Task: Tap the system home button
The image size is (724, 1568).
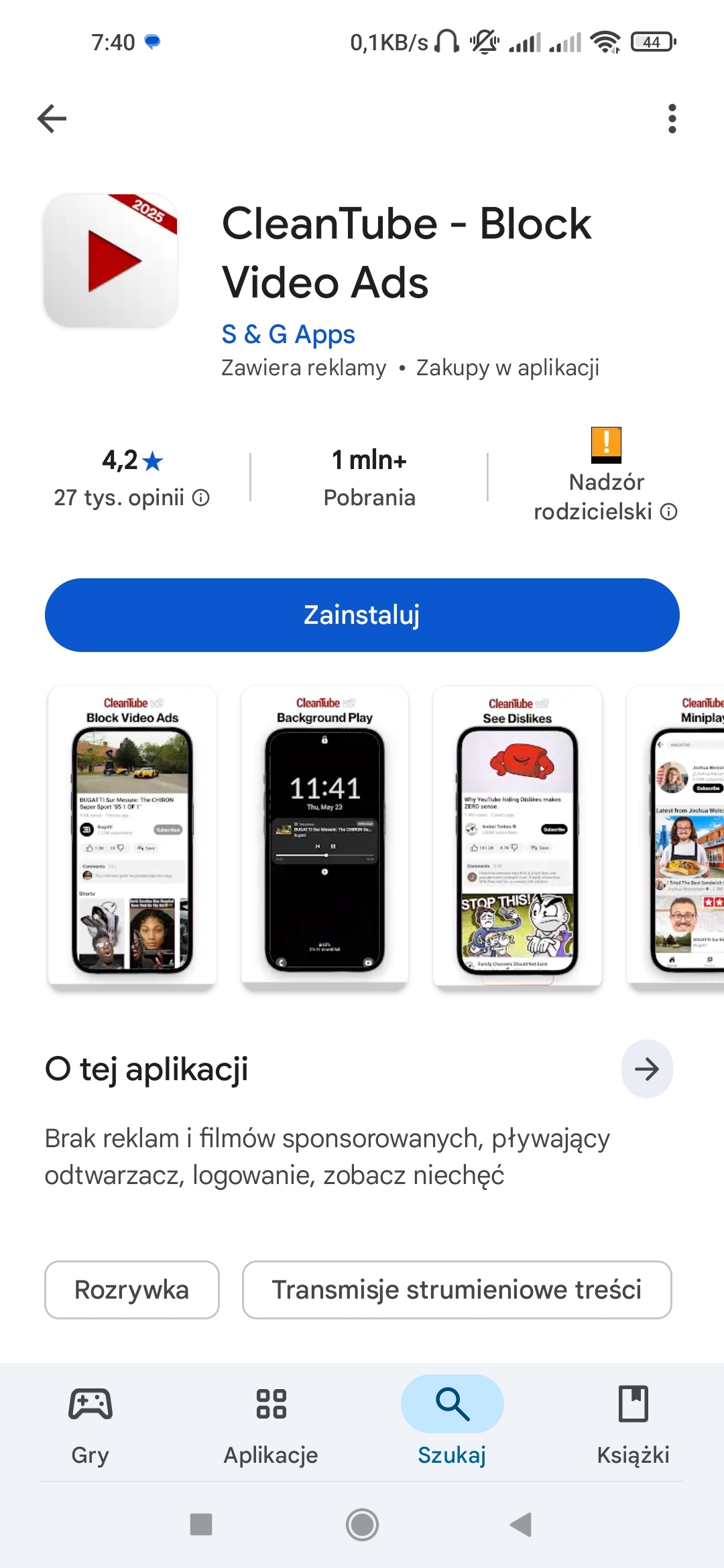Action: pos(362,1524)
